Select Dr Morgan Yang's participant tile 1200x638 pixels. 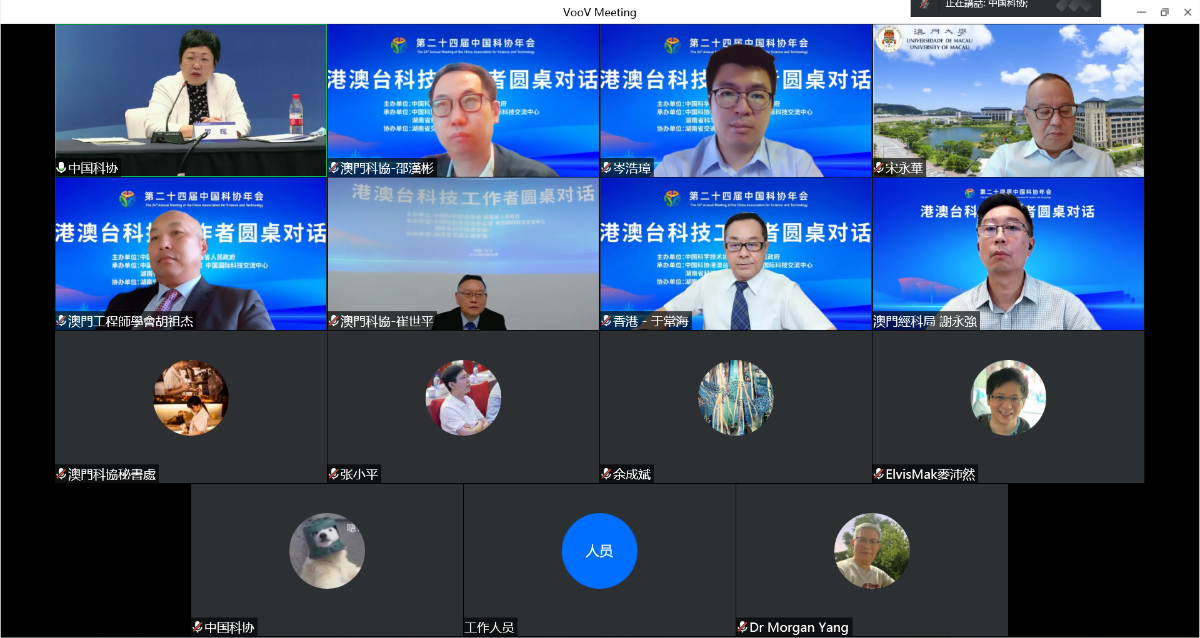tap(871, 560)
